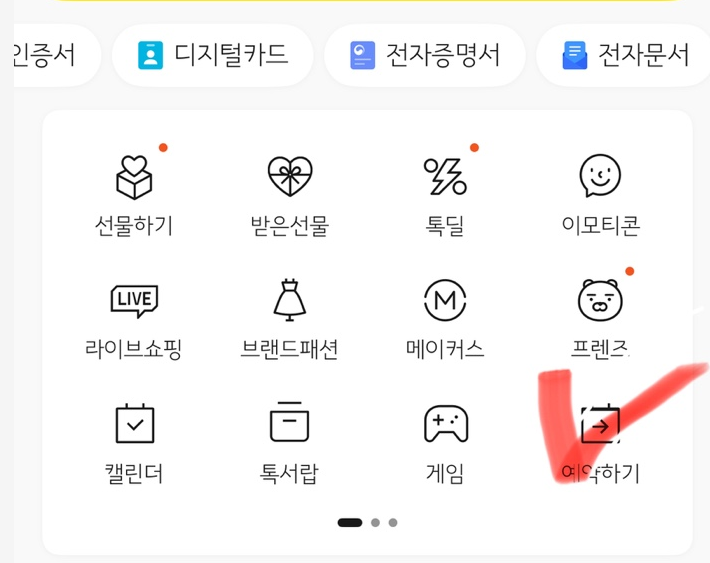Open 톡서랍 storage
Screen dimensions: 710x563
click(x=290, y=442)
